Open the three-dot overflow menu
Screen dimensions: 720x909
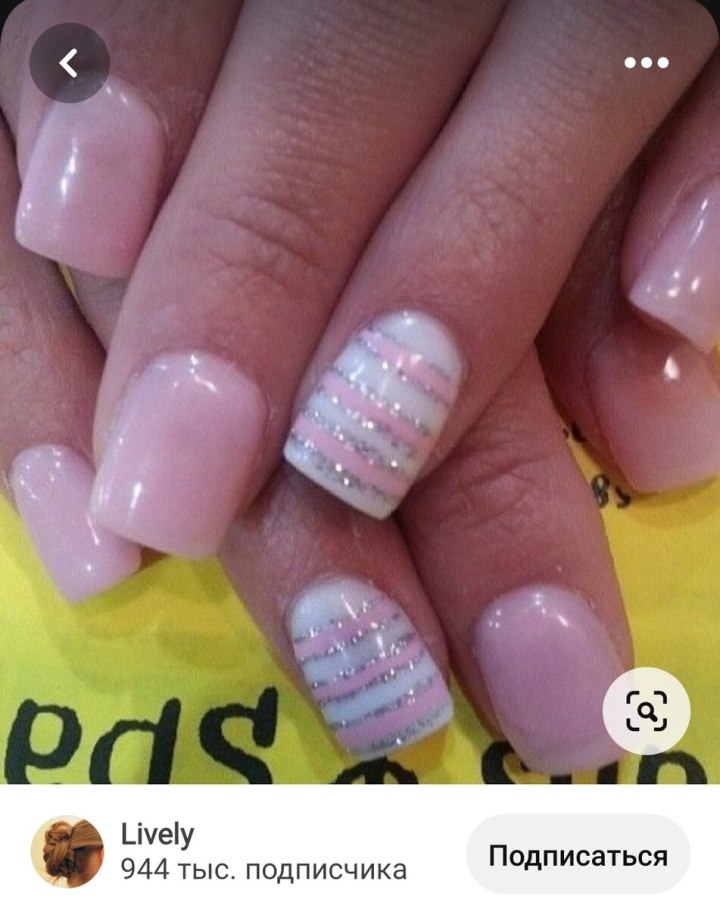(x=646, y=63)
